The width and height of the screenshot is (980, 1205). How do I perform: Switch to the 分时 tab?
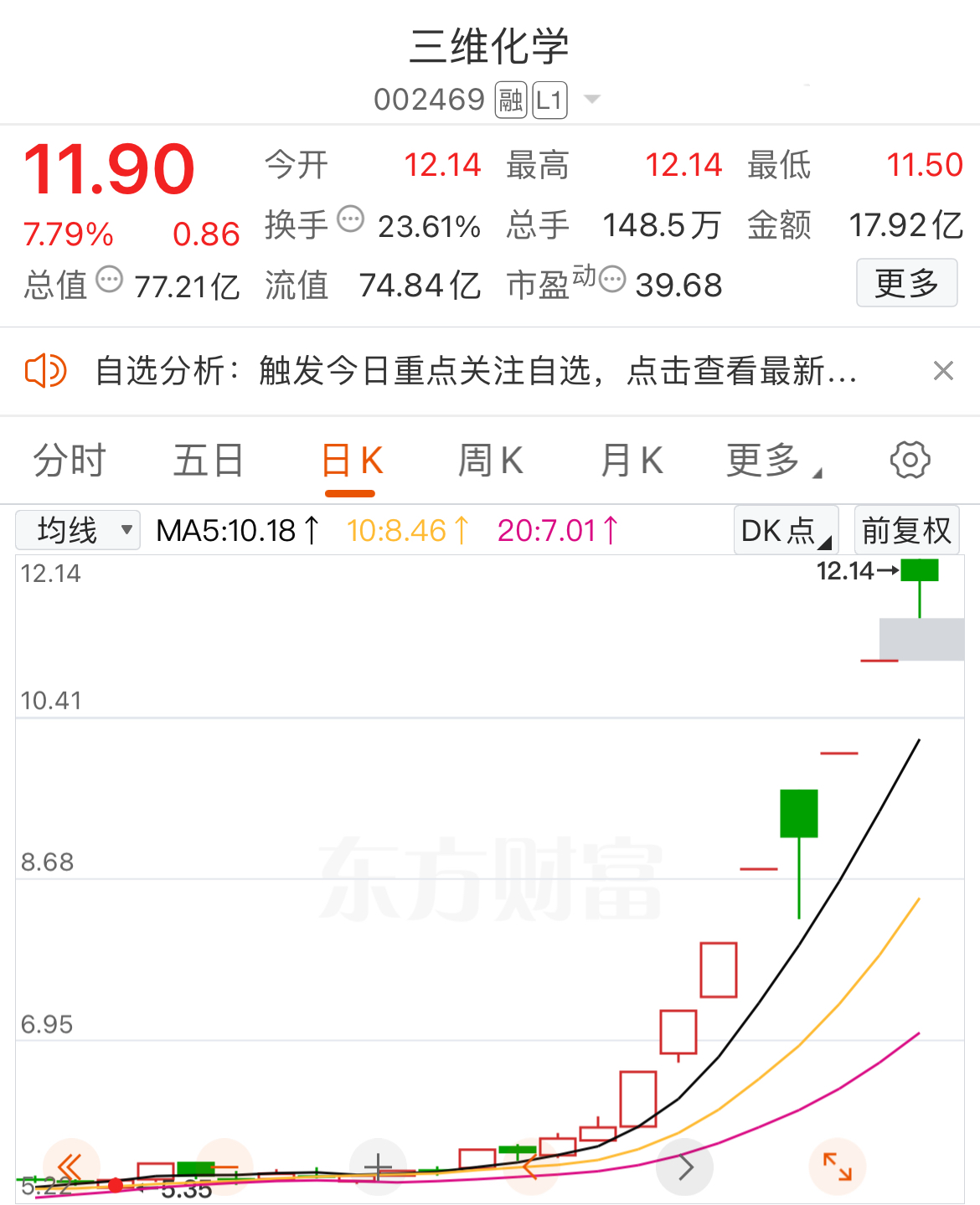click(x=70, y=461)
